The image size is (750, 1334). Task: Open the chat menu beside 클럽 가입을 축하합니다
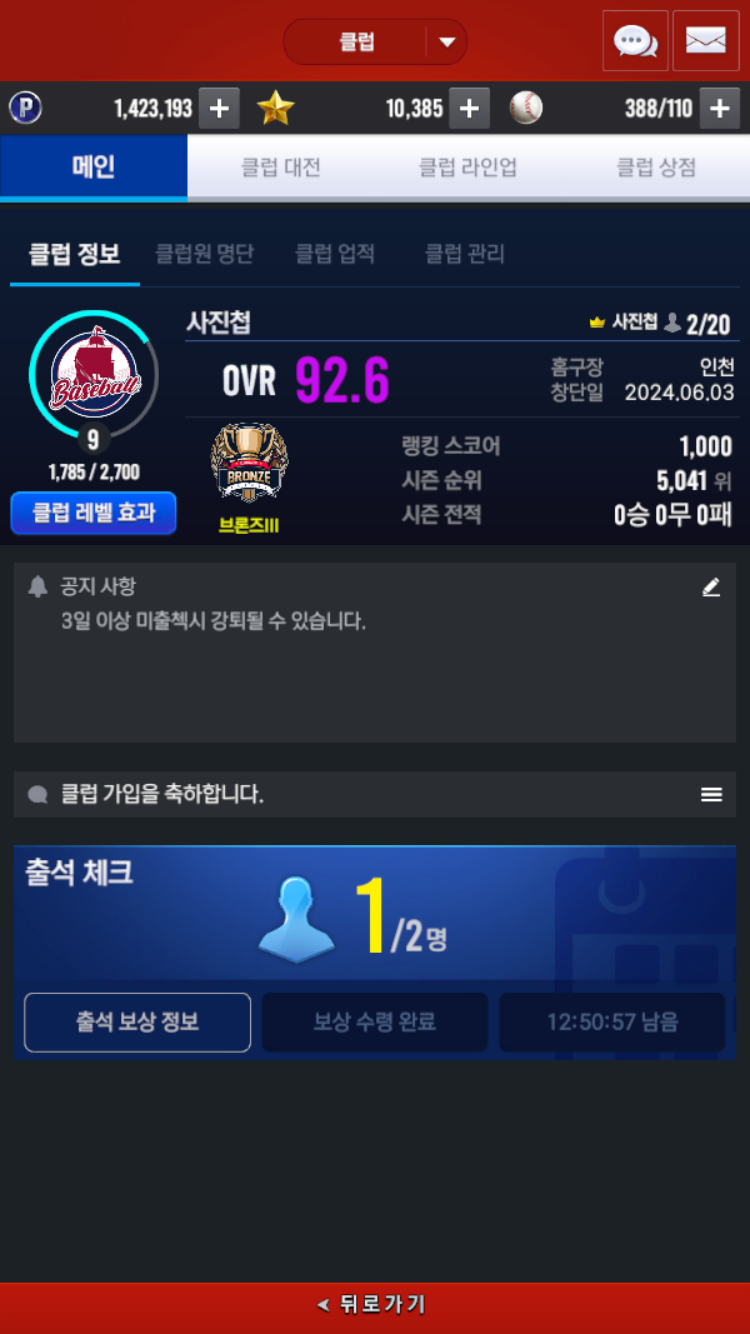point(711,795)
